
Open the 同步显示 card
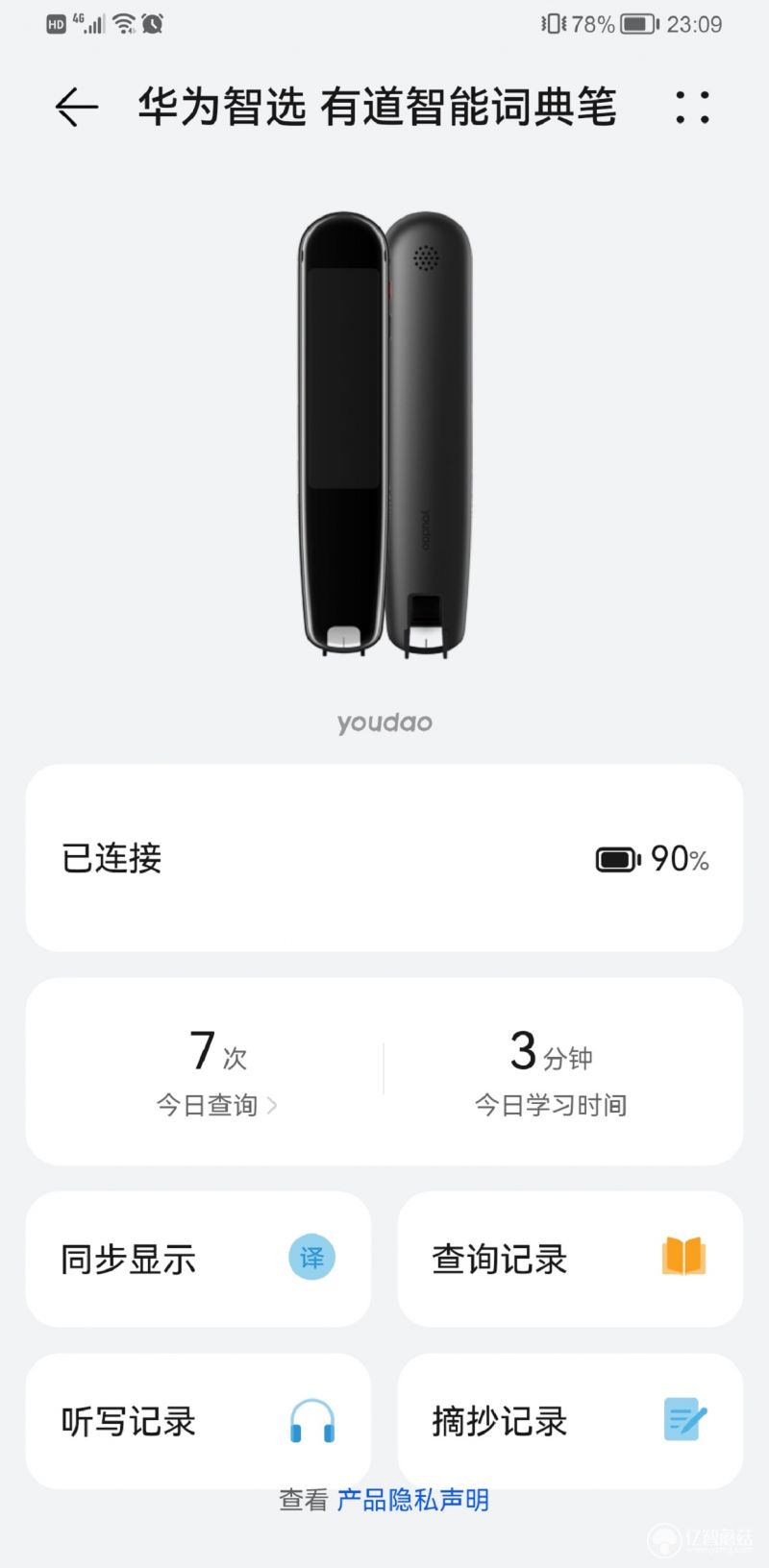pos(198,1259)
